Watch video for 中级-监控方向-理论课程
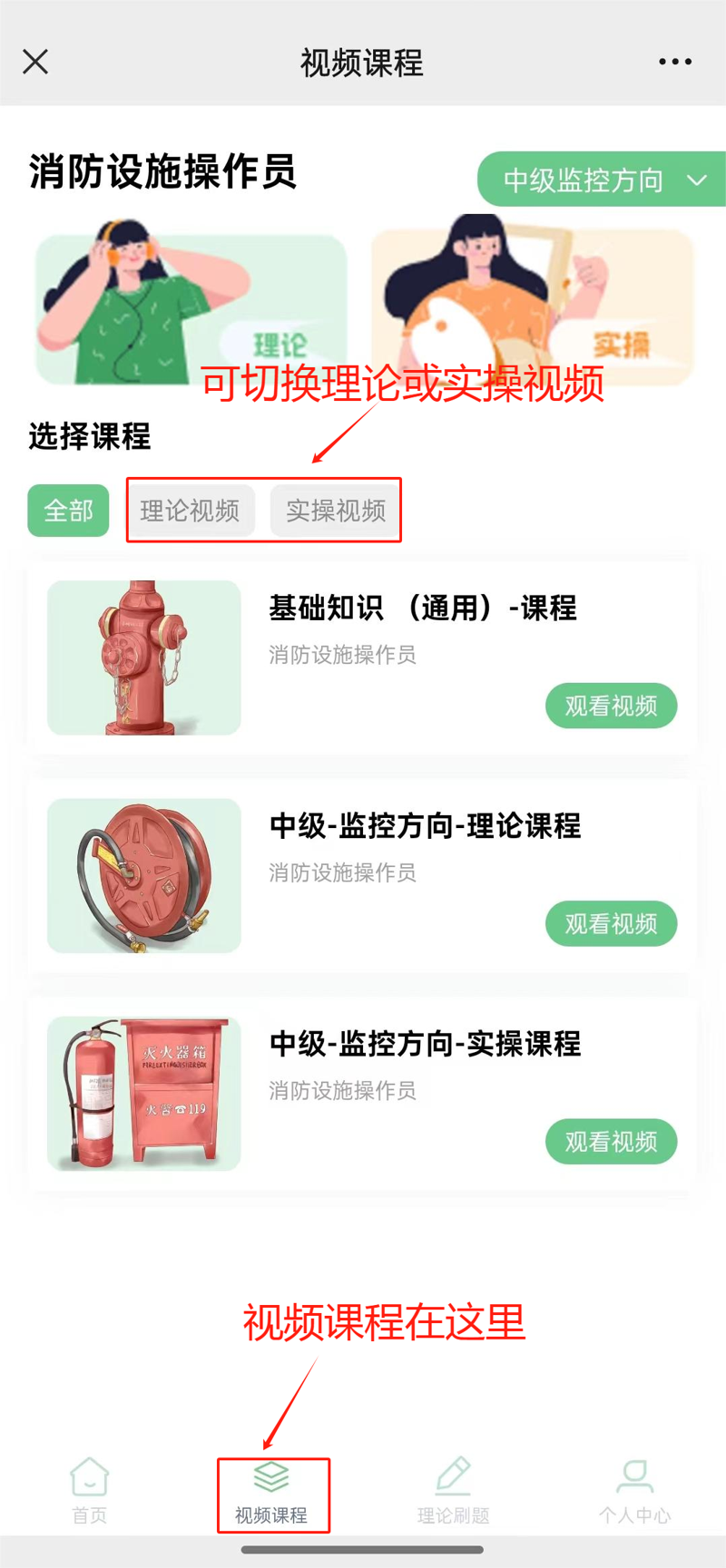Viewport: 726px width, 1568px height. pos(611,923)
